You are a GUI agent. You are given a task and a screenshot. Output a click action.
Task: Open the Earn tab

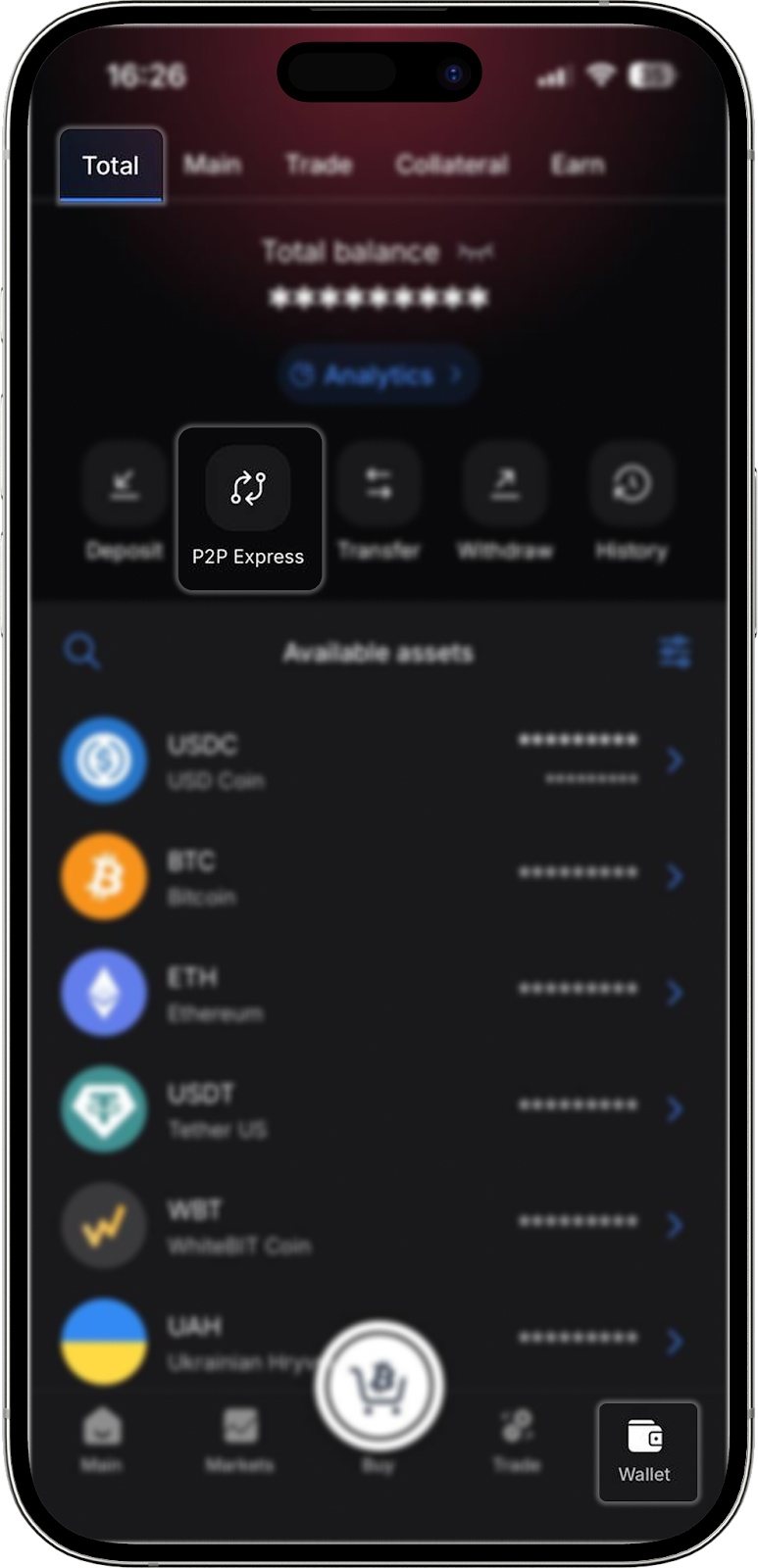[x=577, y=165]
